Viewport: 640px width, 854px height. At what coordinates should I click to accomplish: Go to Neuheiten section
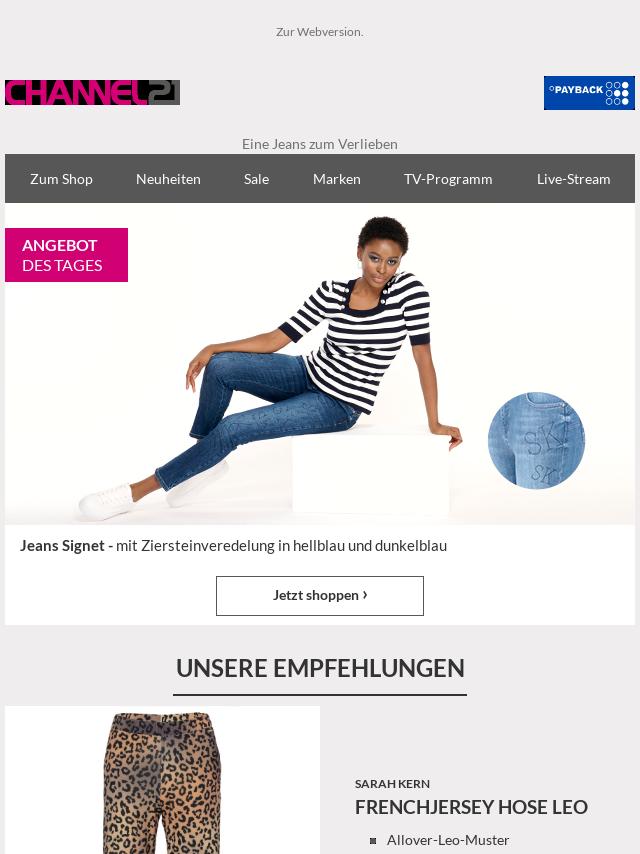[x=168, y=179]
